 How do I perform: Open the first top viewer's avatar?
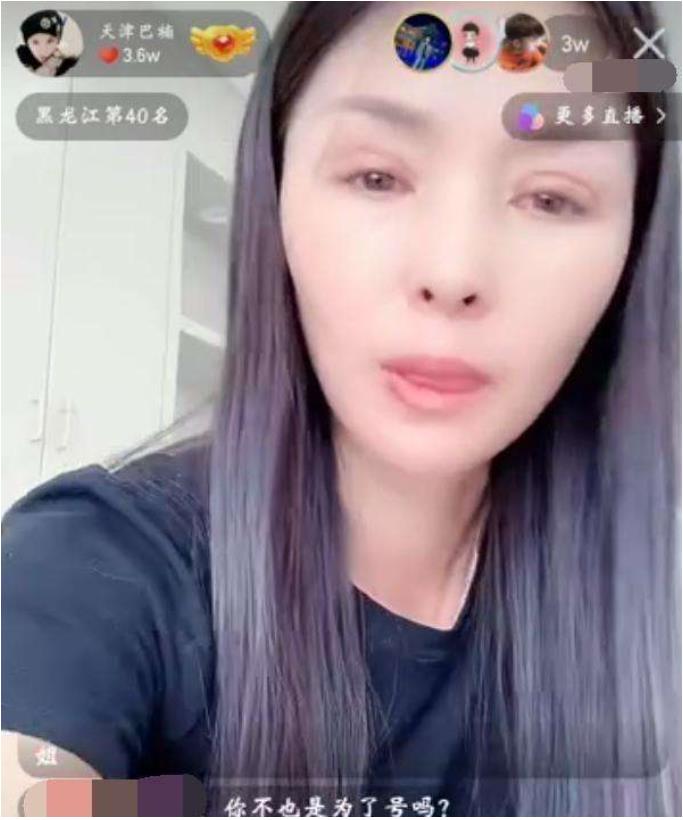coord(422,42)
